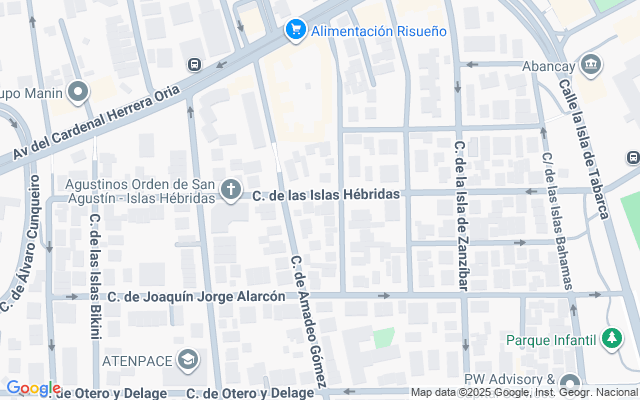The height and width of the screenshot is (400, 640).
Task: Select the Parque Infantil park pin
Action: point(611,340)
